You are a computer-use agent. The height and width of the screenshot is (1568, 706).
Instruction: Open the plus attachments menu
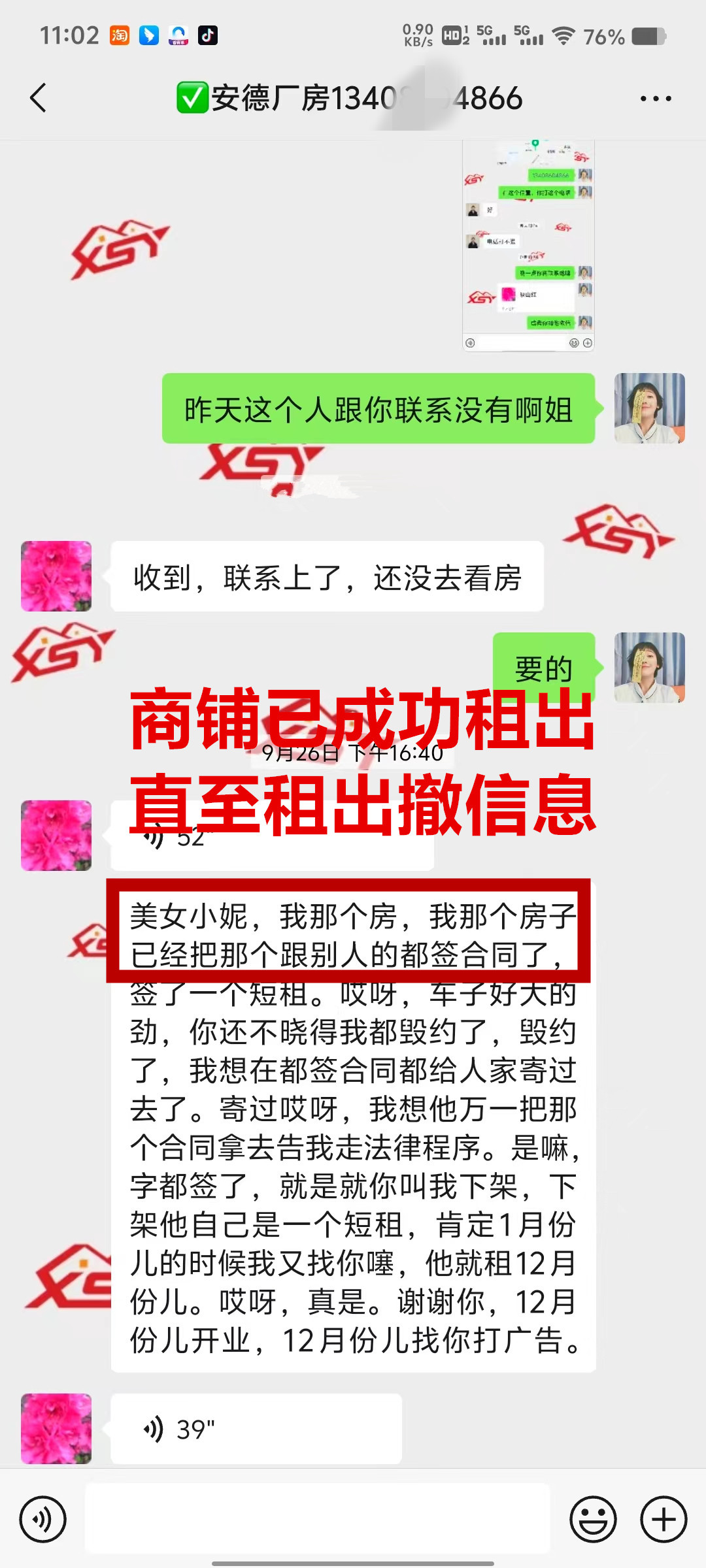coord(663,1519)
